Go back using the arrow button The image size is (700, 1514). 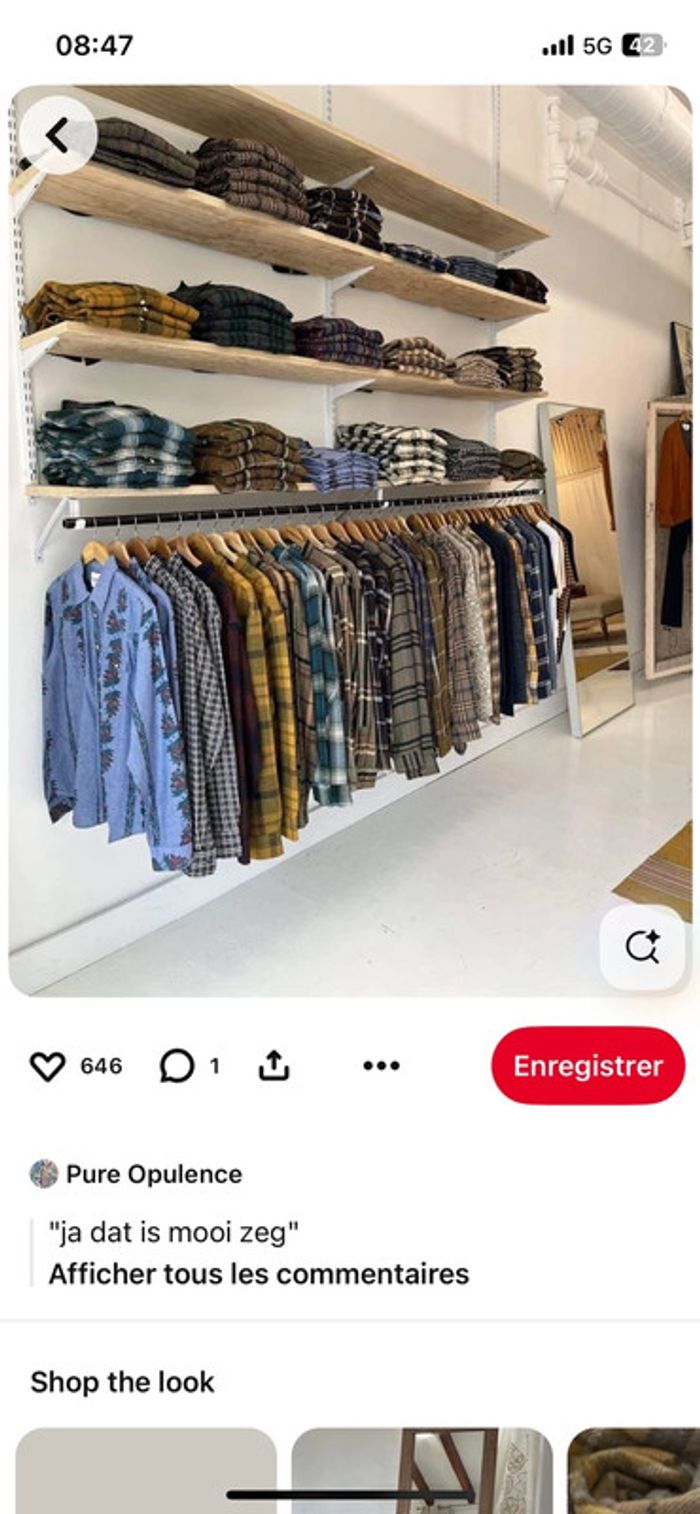(x=57, y=136)
